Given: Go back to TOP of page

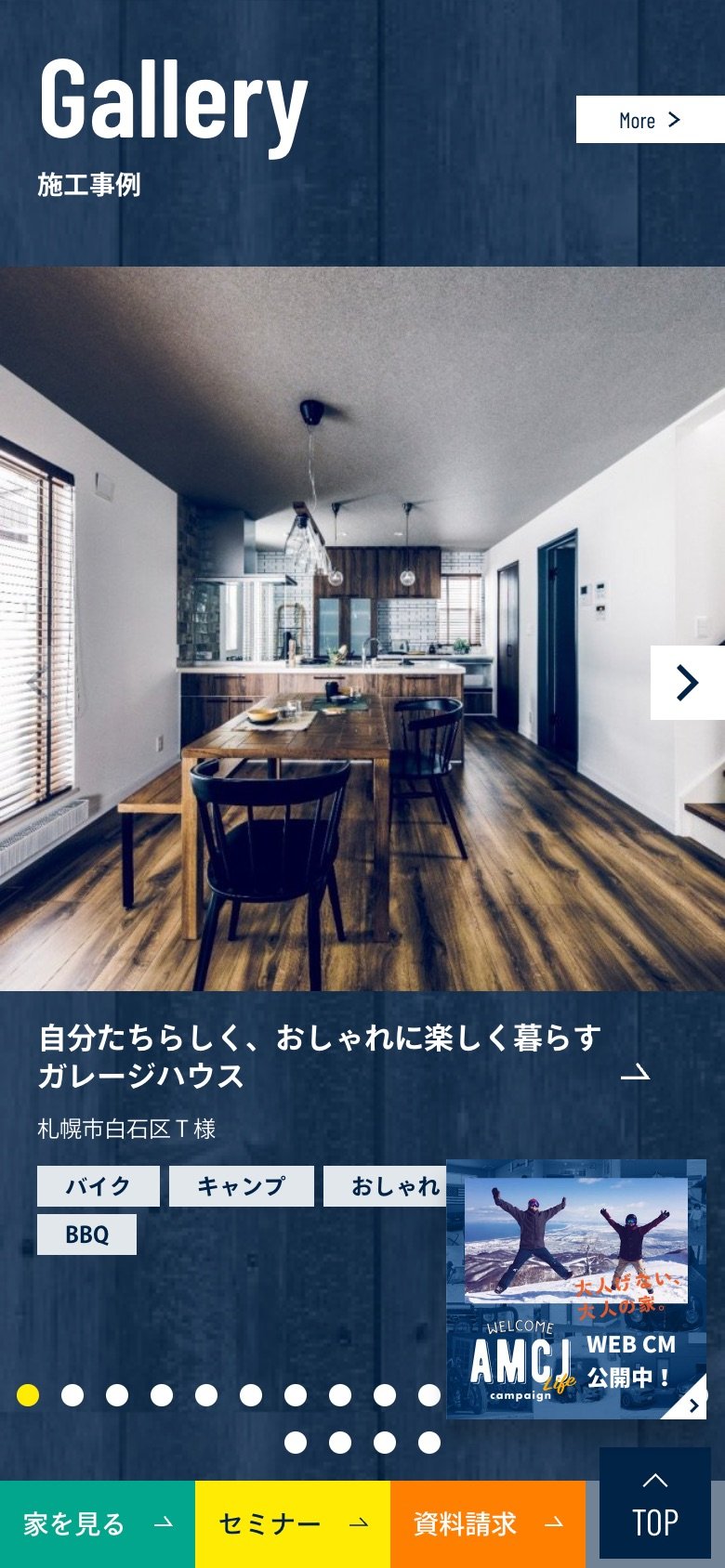Looking at the screenshot, I should point(654,1503).
